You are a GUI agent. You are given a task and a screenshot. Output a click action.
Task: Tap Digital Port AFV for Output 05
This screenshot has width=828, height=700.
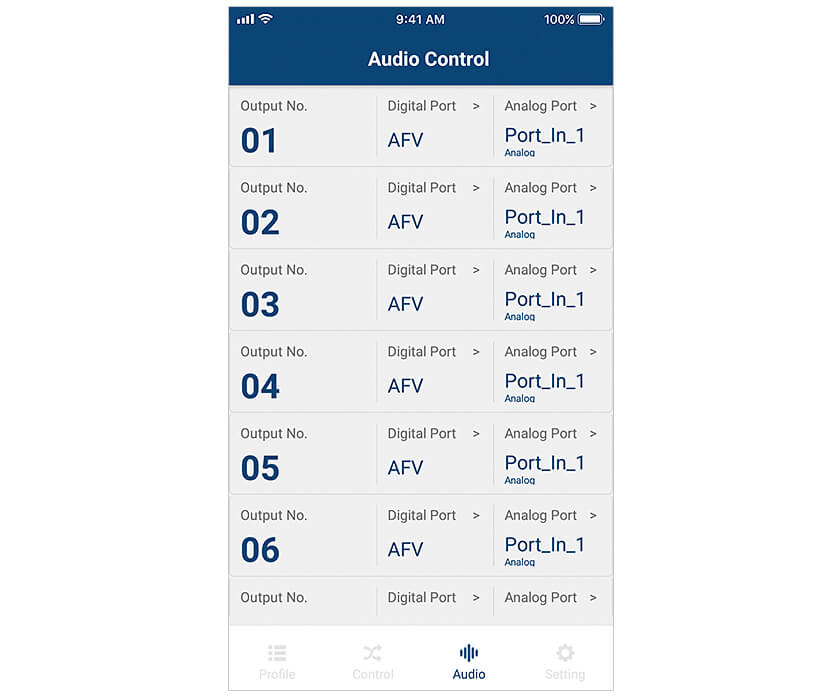pyautogui.click(x=434, y=454)
